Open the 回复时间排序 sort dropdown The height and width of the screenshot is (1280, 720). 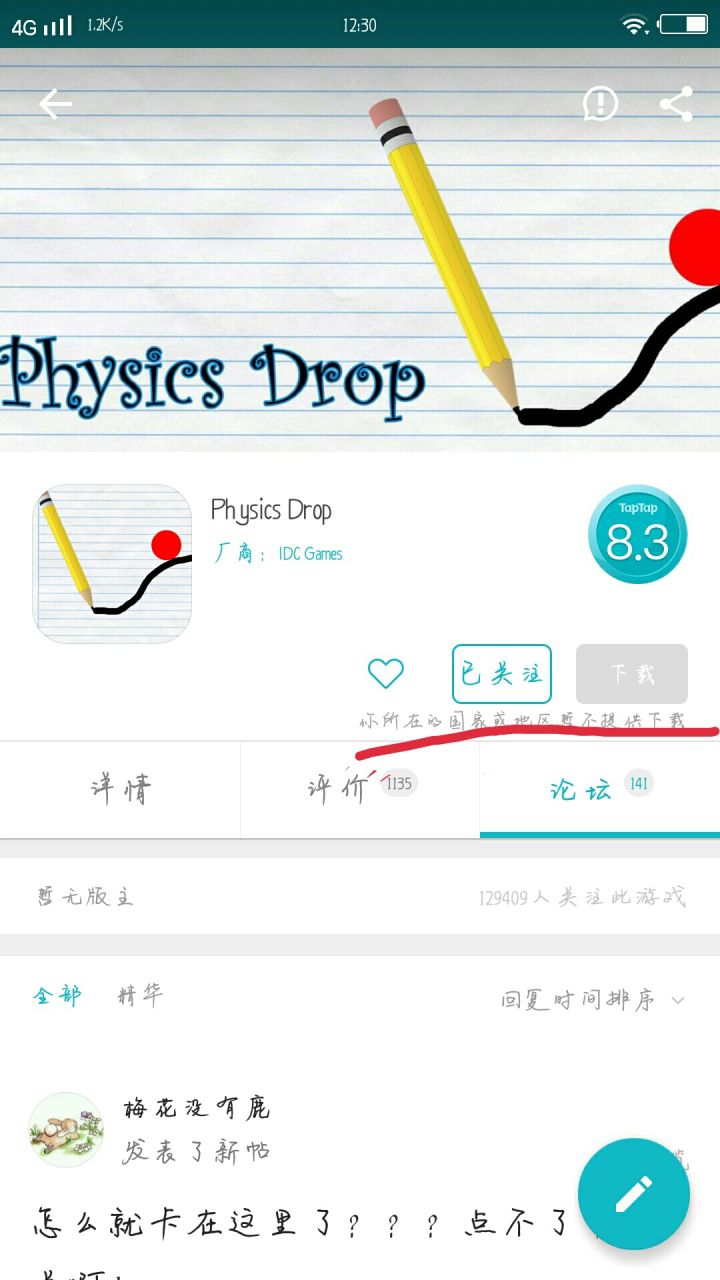[x=592, y=1000]
